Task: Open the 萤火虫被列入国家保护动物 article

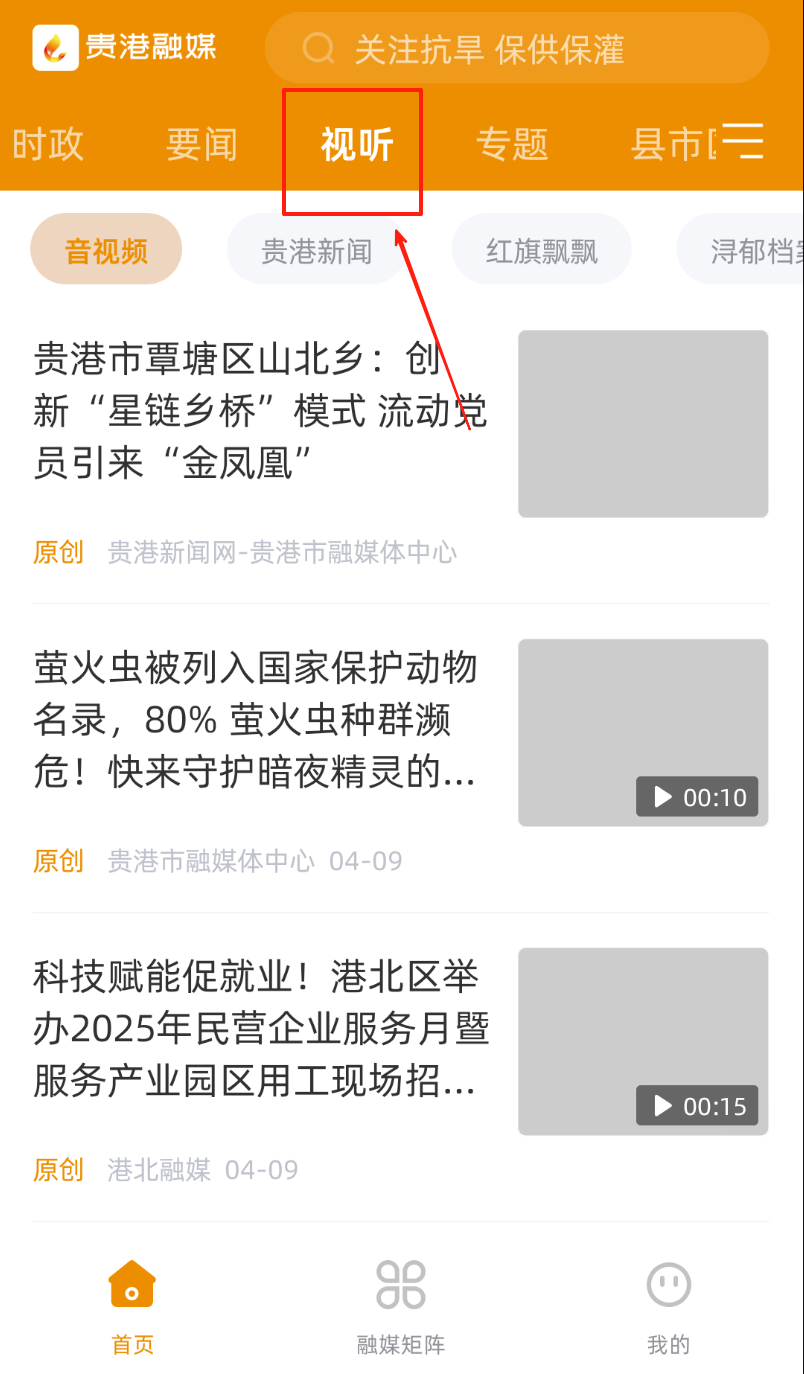Action: coord(255,719)
